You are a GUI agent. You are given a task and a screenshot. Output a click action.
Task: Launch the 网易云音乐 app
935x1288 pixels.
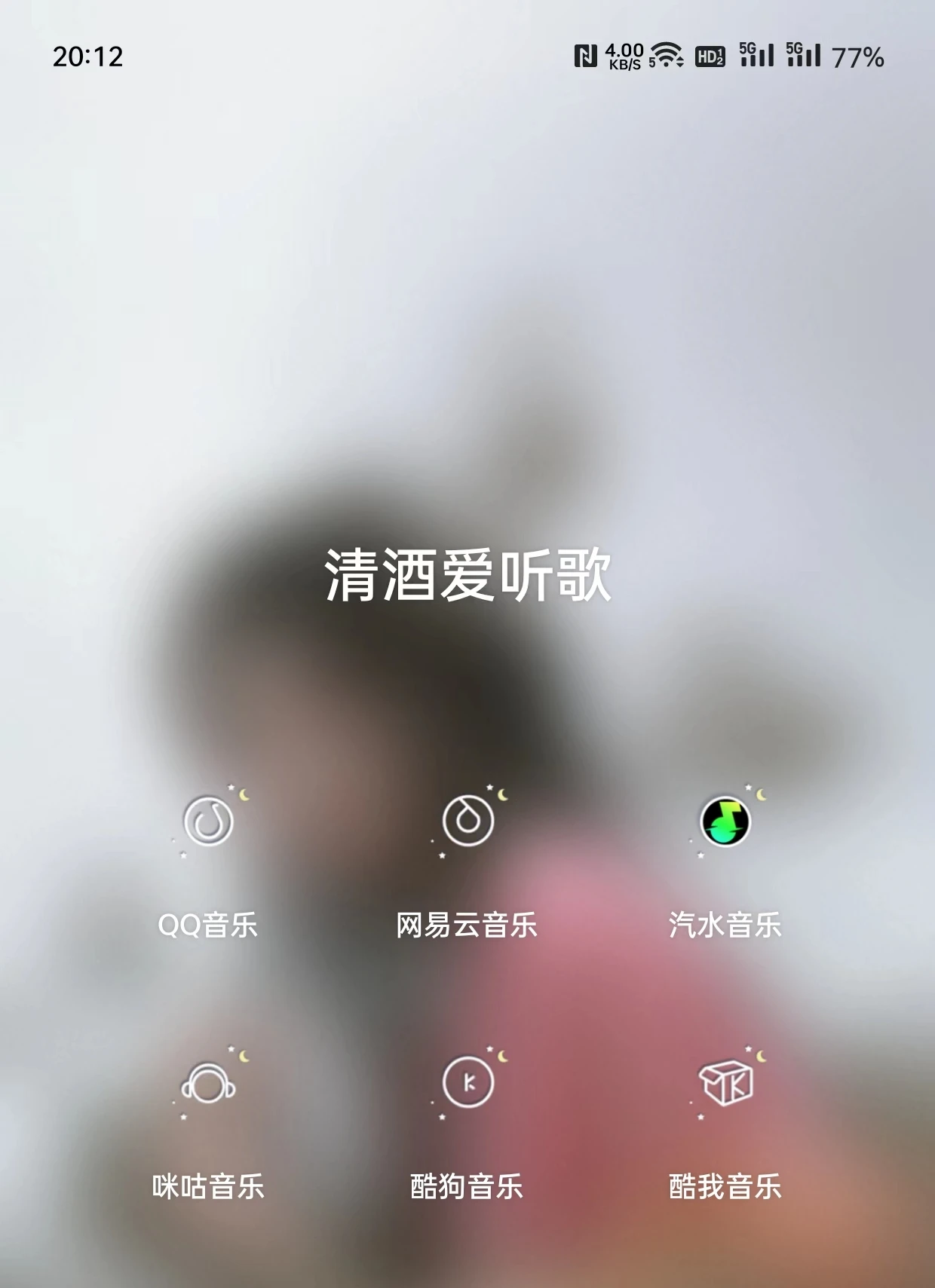coord(467,821)
